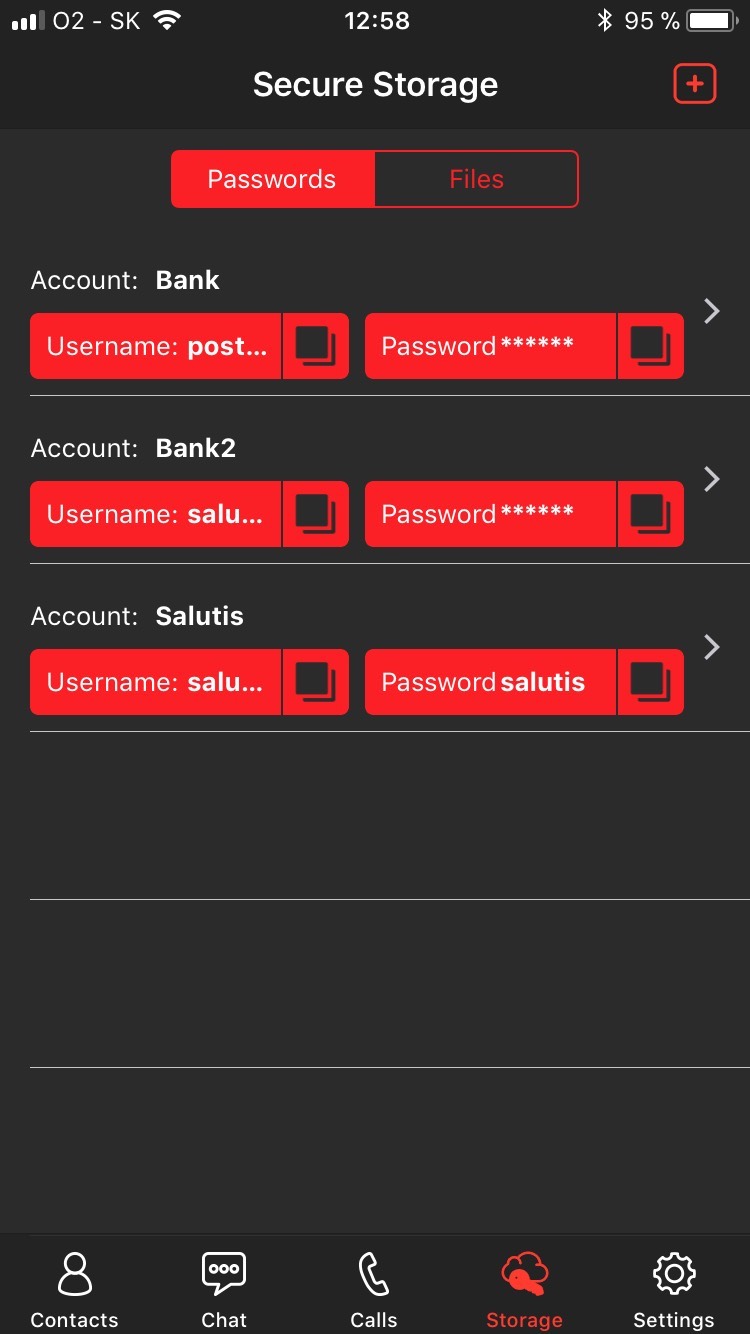Viewport: 750px width, 1334px height.
Task: Copy the Salutis account username
Action: (316, 682)
